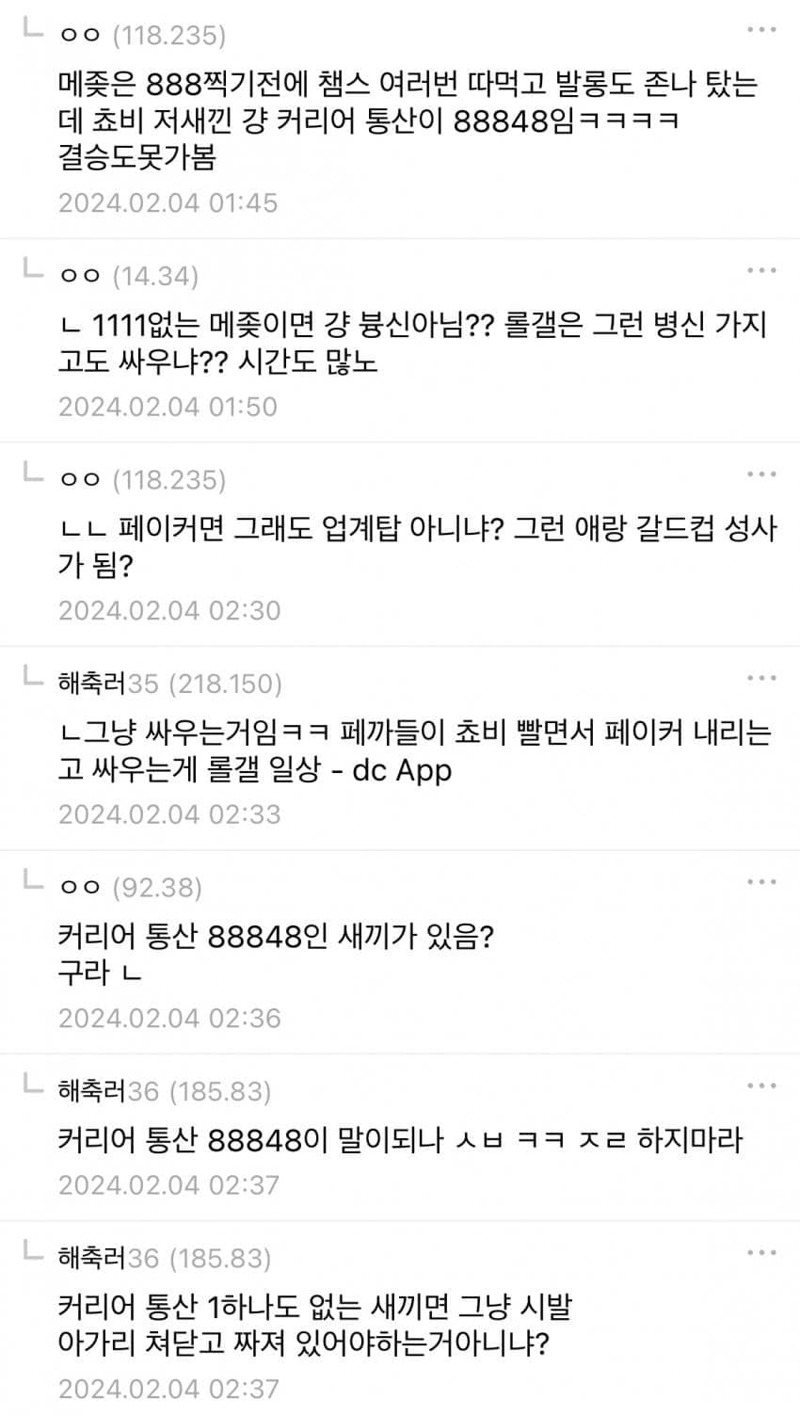Screen dimensions: 800x1416
Task: Tap the three dots on the 02:36 comment
Action: (x=762, y=882)
